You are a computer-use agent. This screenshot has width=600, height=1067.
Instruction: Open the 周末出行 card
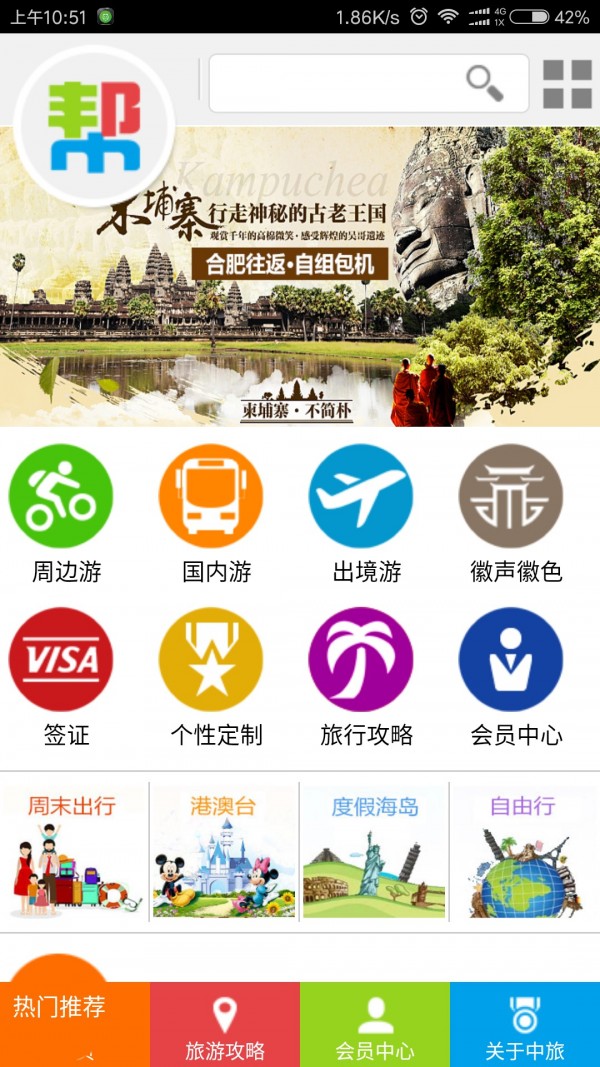pyautogui.click(x=74, y=851)
